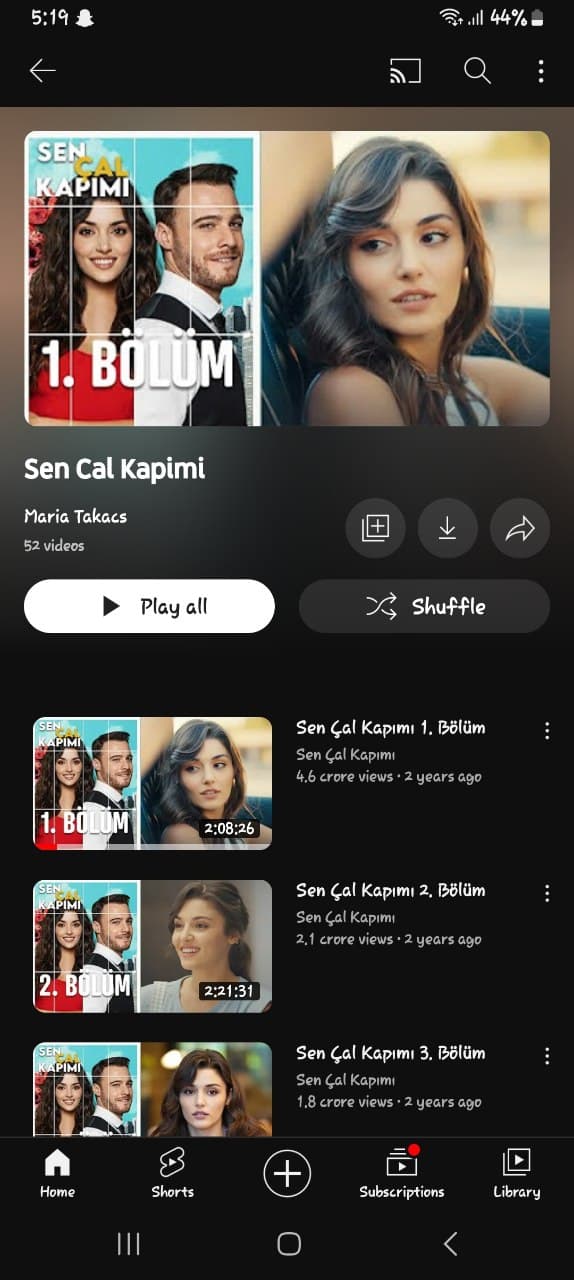This screenshot has height=1280, width=574.
Task: Open channel Maria Takacs
Action: 75,517
